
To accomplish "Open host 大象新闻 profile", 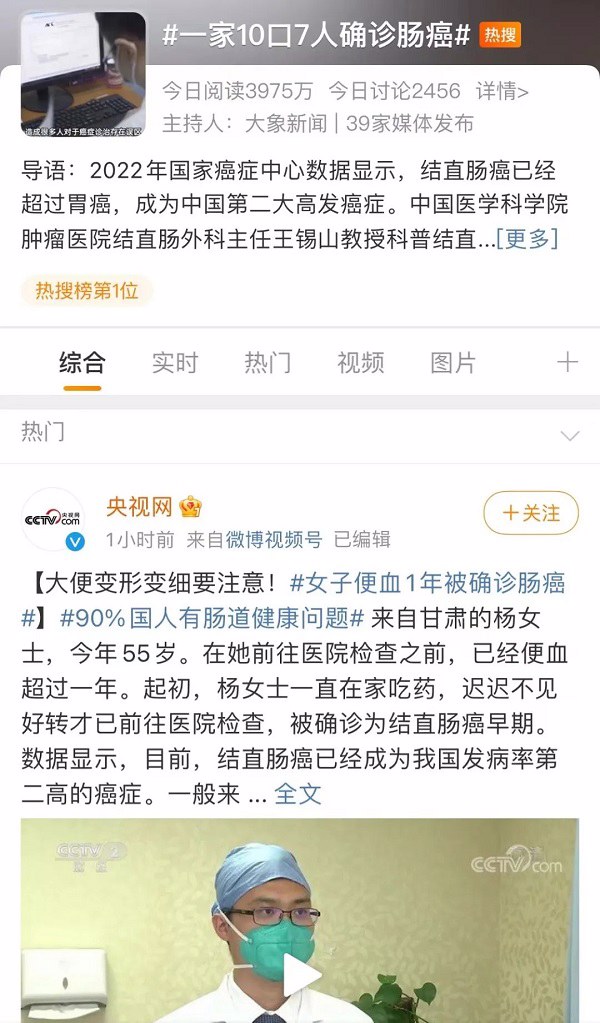I will point(286,123).
